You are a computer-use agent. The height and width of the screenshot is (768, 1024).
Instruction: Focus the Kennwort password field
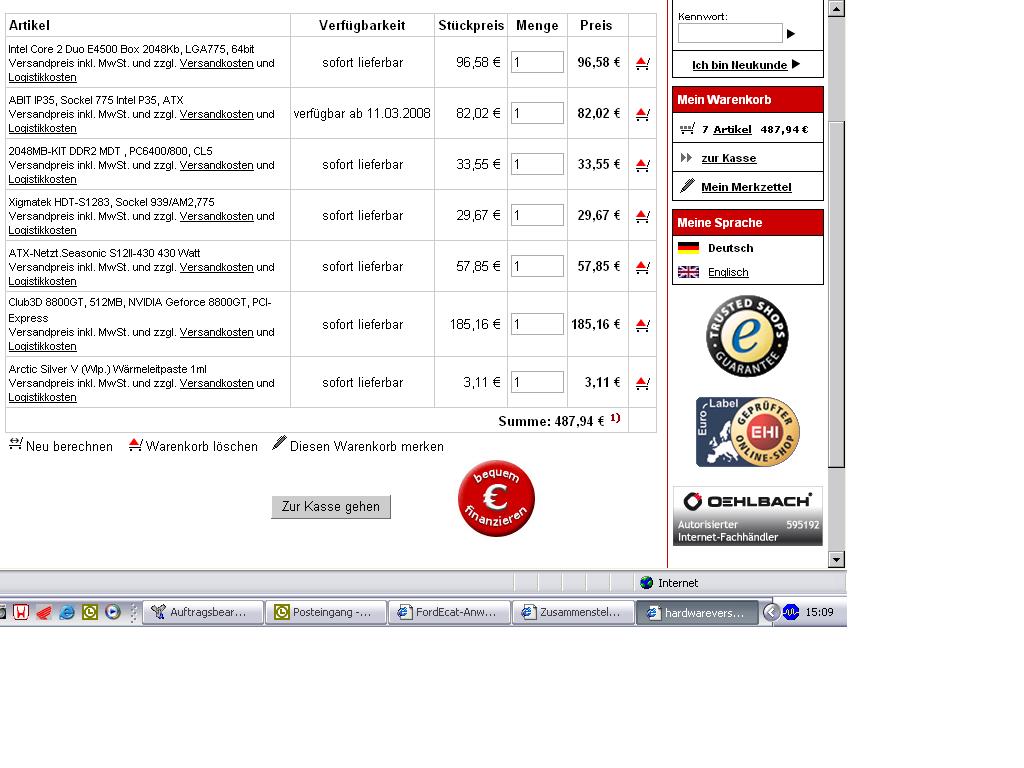(730, 33)
